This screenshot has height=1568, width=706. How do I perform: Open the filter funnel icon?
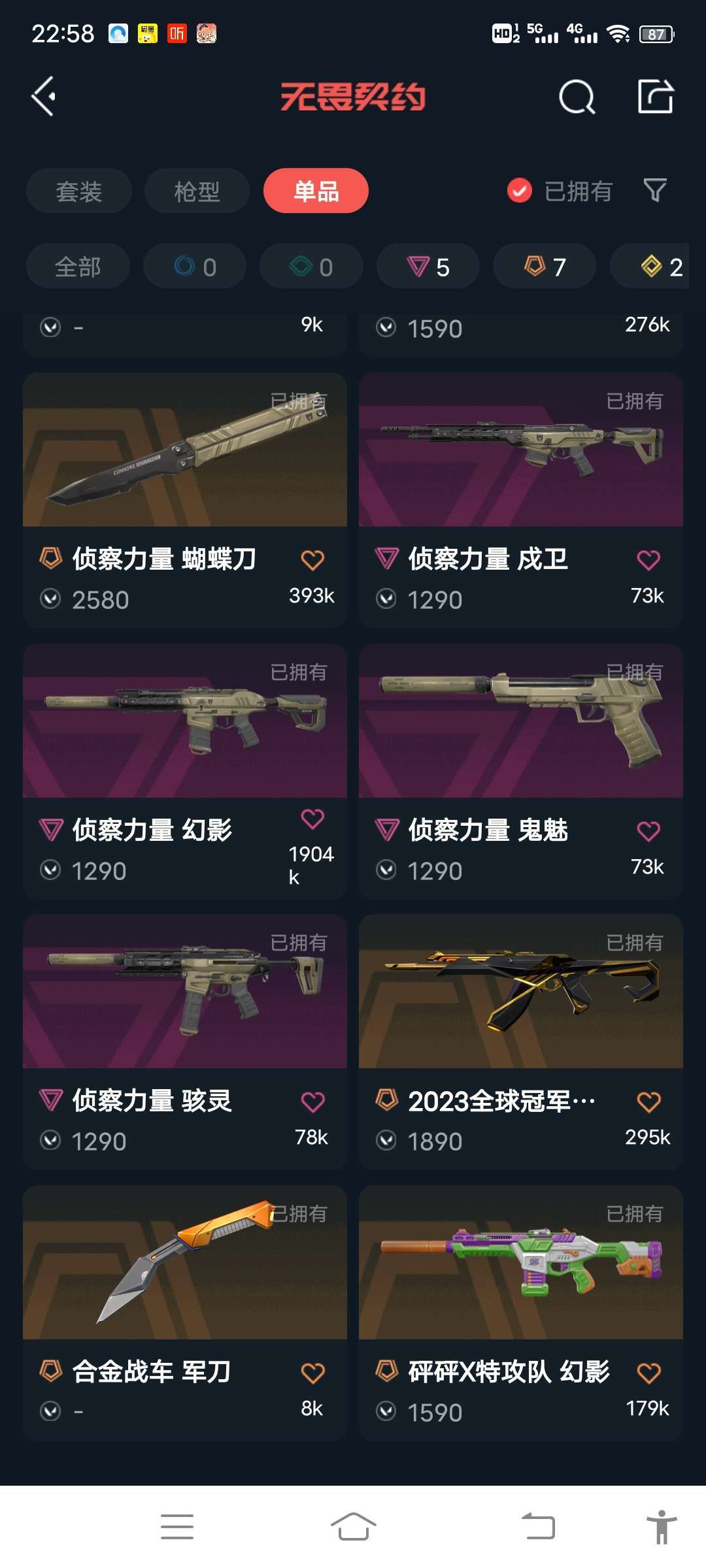[655, 190]
